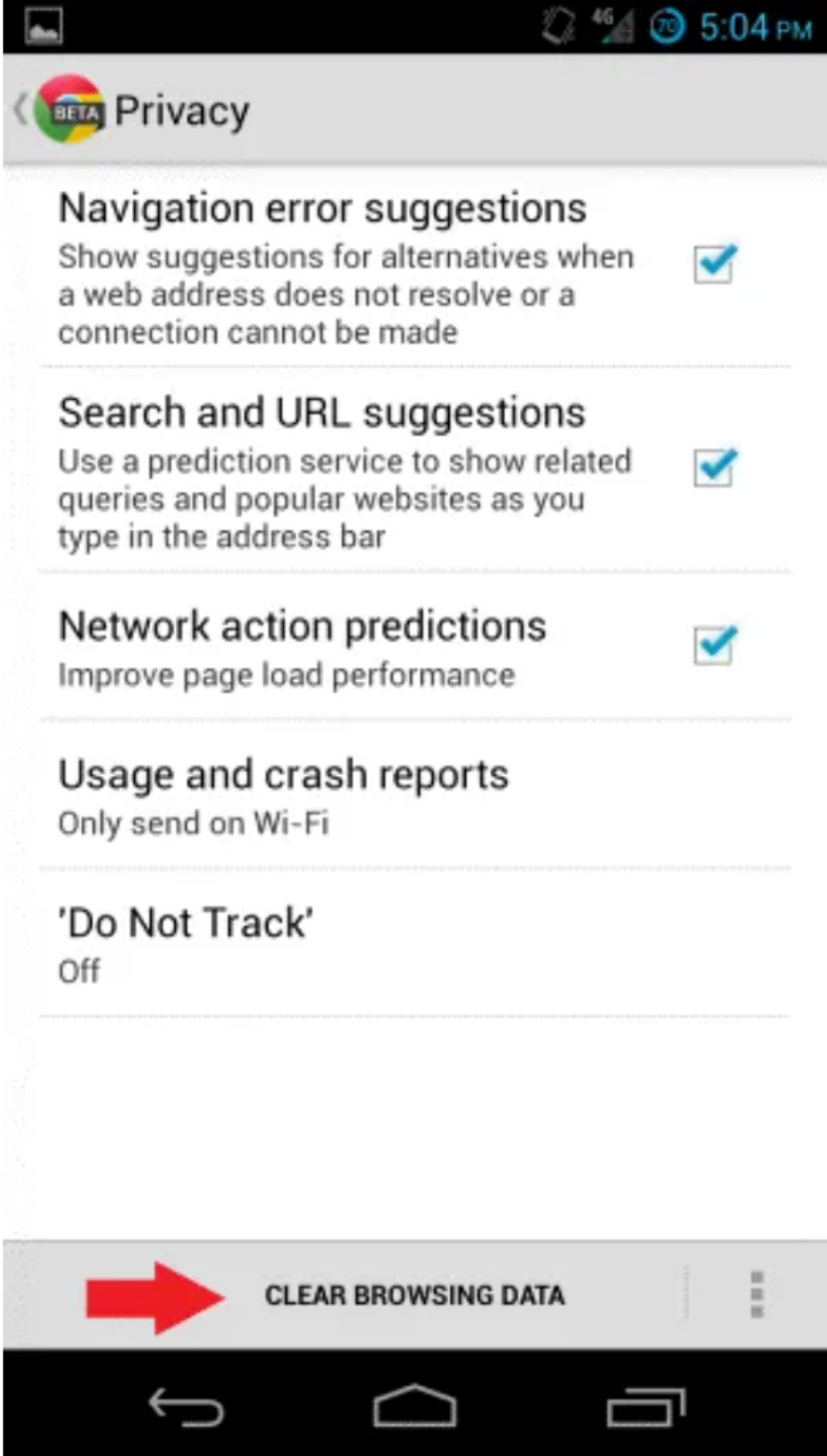Open the overflow menu in bottom bar
This screenshot has width=827, height=1456.
pos(756,1295)
